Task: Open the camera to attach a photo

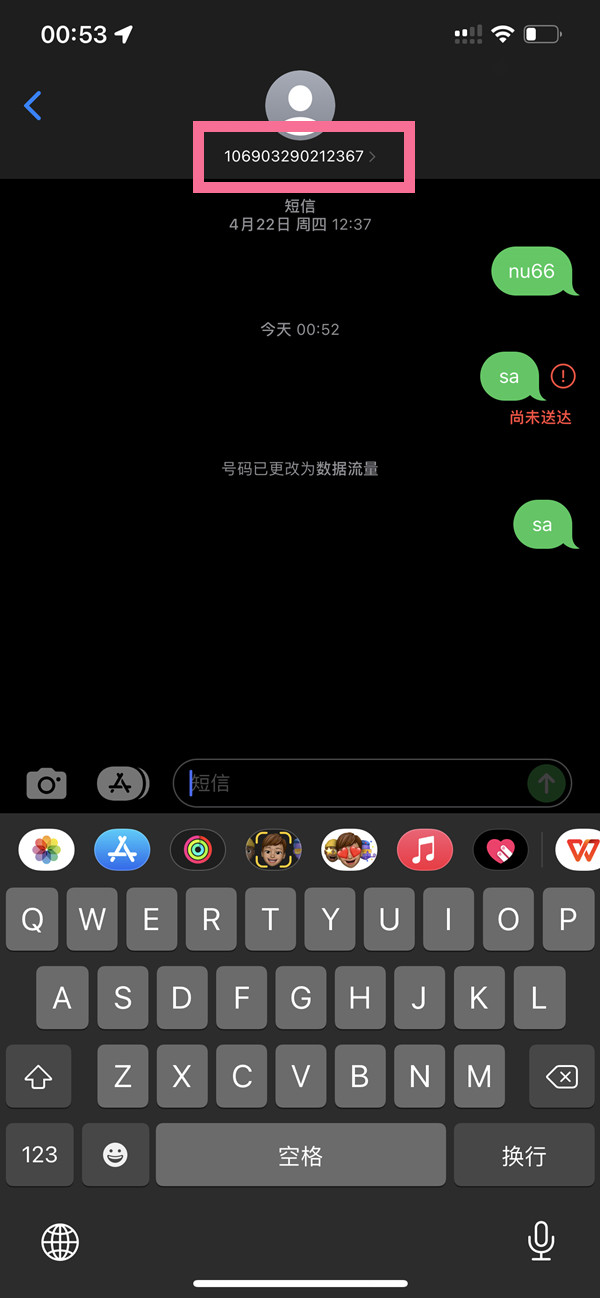Action: [46, 783]
